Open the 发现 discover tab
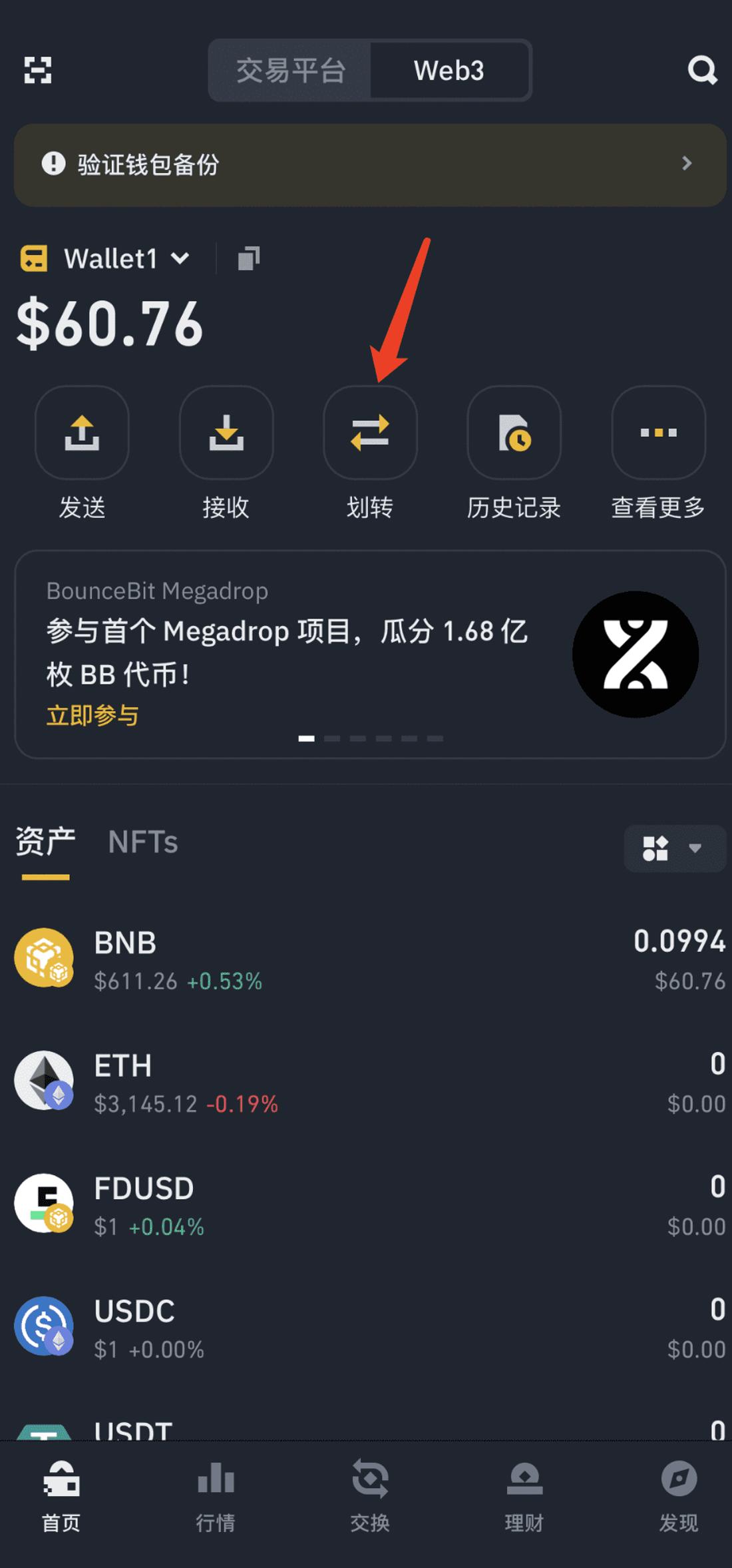The width and height of the screenshot is (732, 1568). pyautogui.click(x=678, y=1496)
